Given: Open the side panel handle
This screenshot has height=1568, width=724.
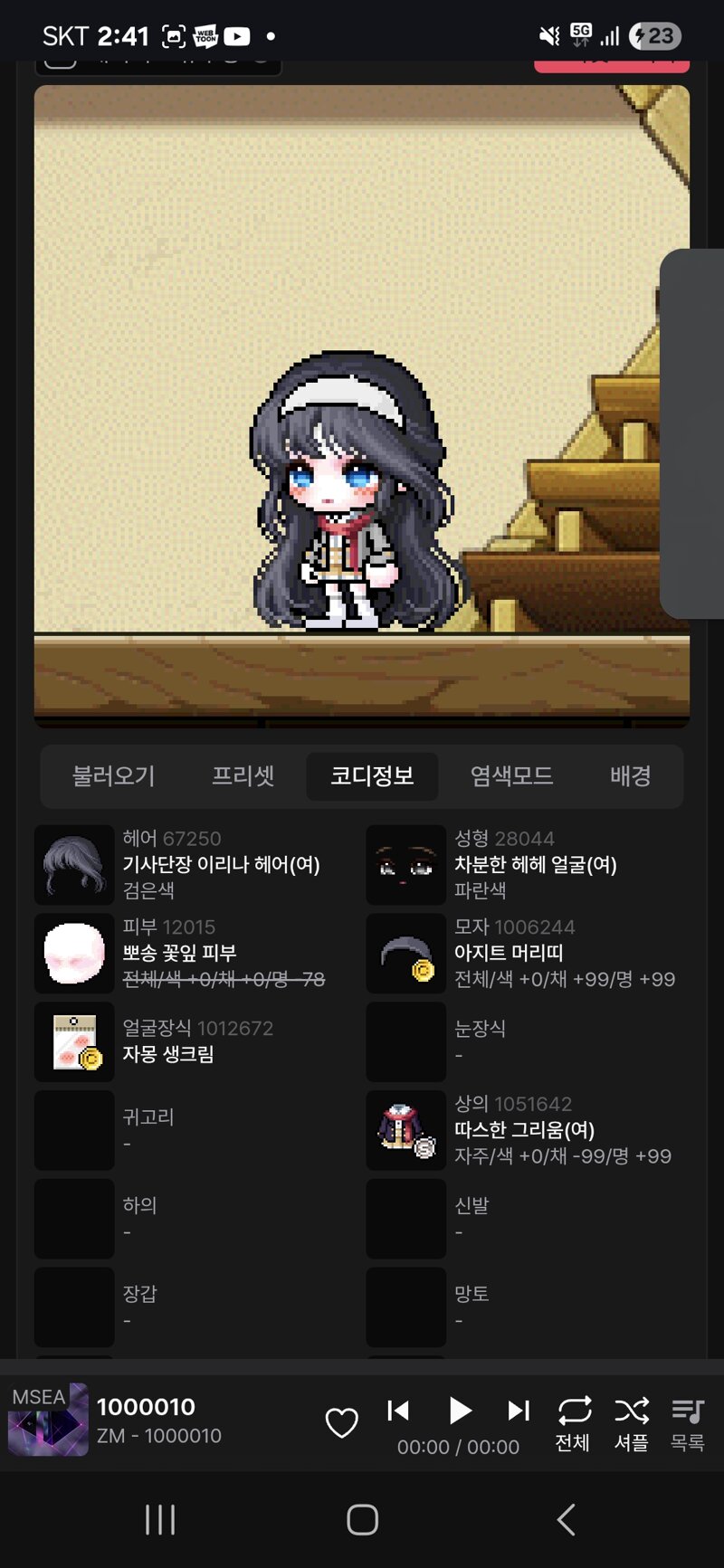Looking at the screenshot, I should point(692,434).
